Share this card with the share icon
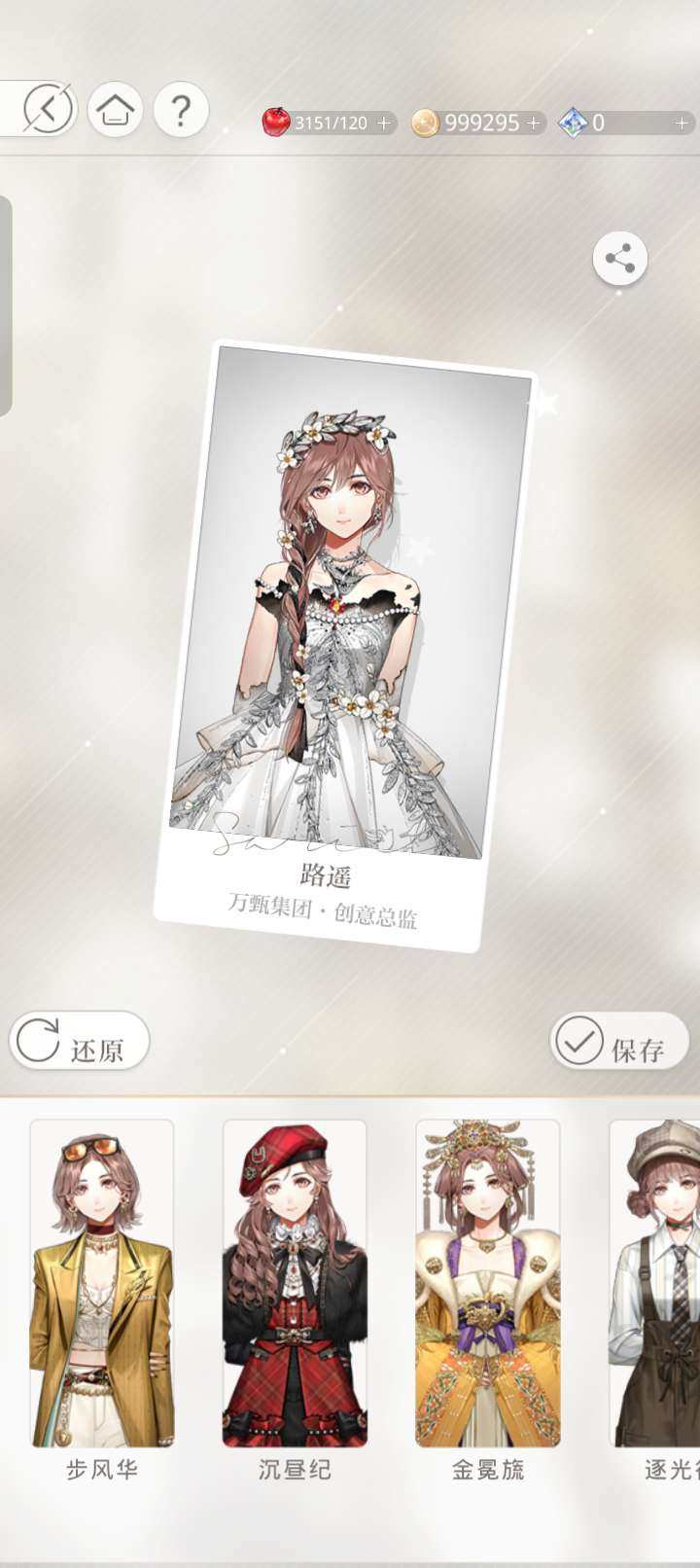Viewport: 700px width, 1568px height. [619, 259]
